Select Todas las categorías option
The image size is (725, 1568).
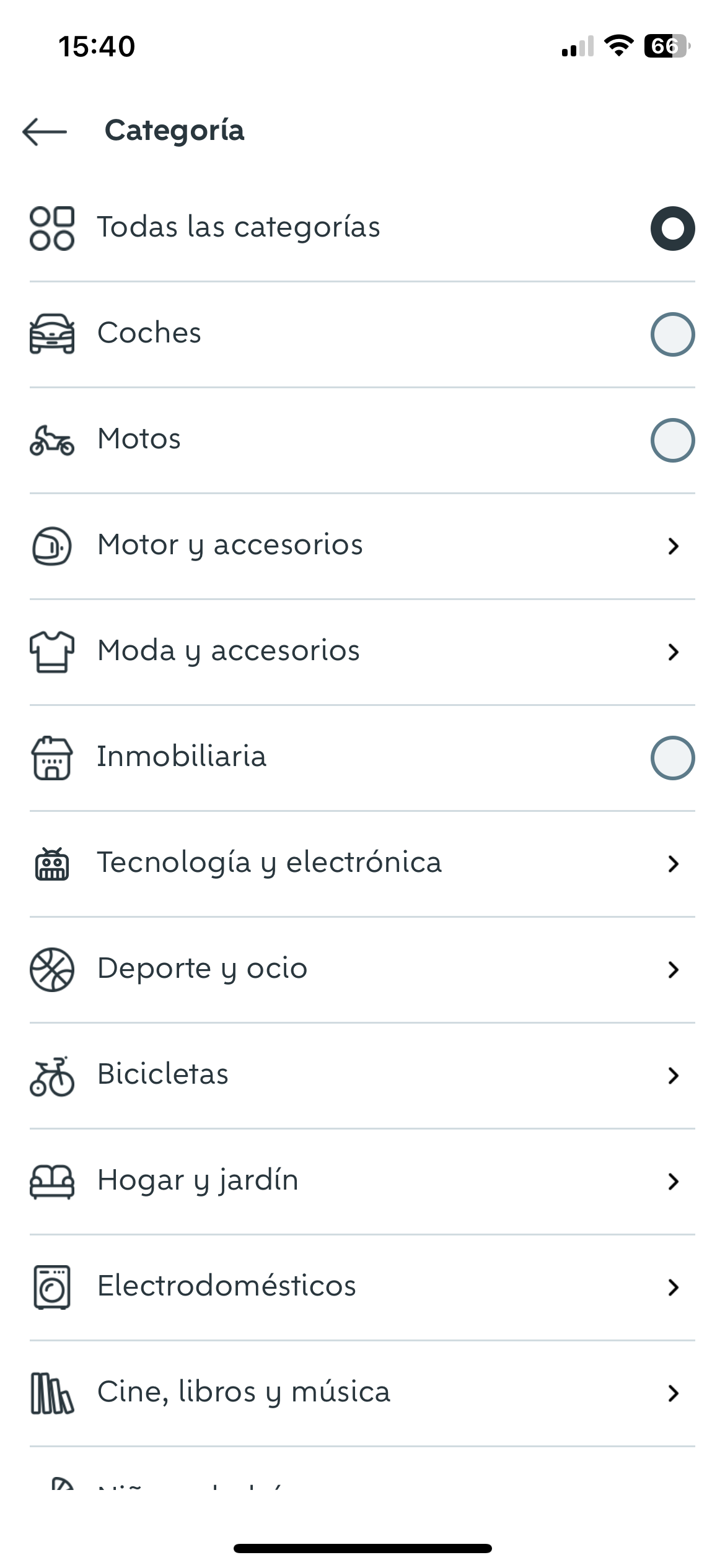pos(672,229)
